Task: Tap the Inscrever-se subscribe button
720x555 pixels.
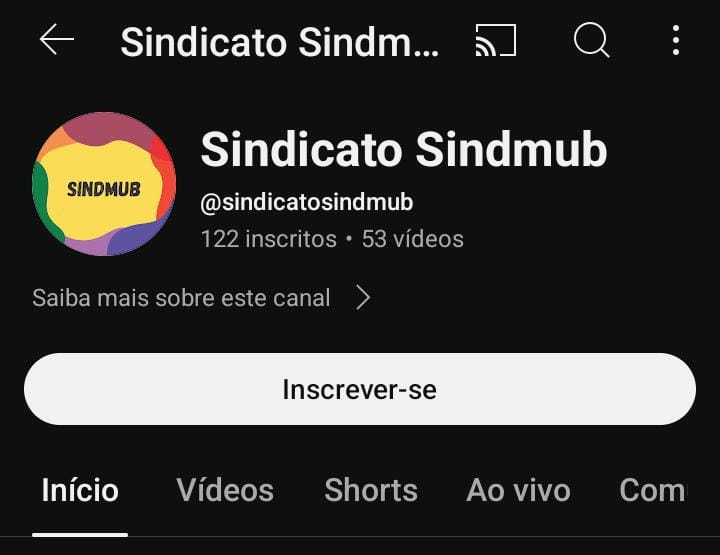Action: pyautogui.click(x=360, y=389)
